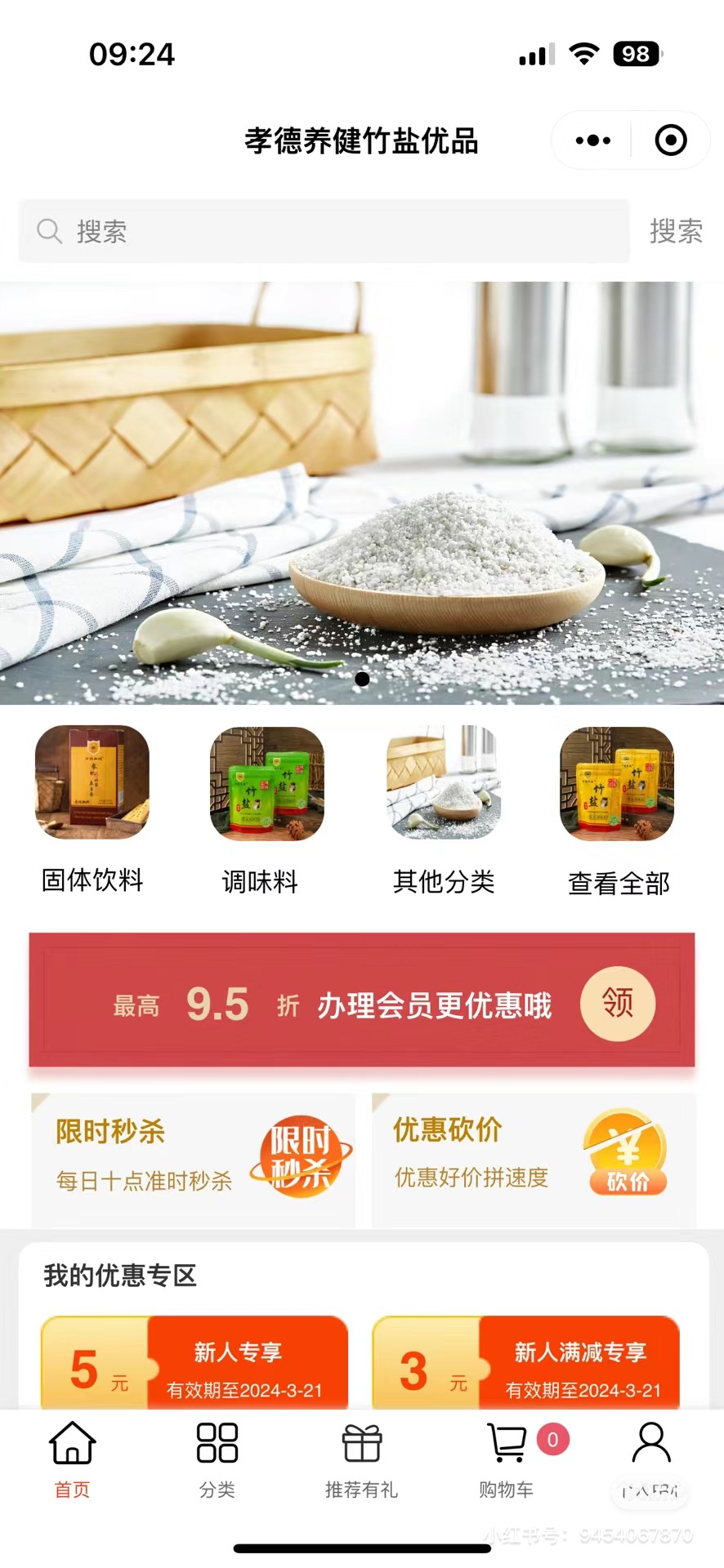Switch to the profile tab
724x1568 pixels.
(x=651, y=1459)
